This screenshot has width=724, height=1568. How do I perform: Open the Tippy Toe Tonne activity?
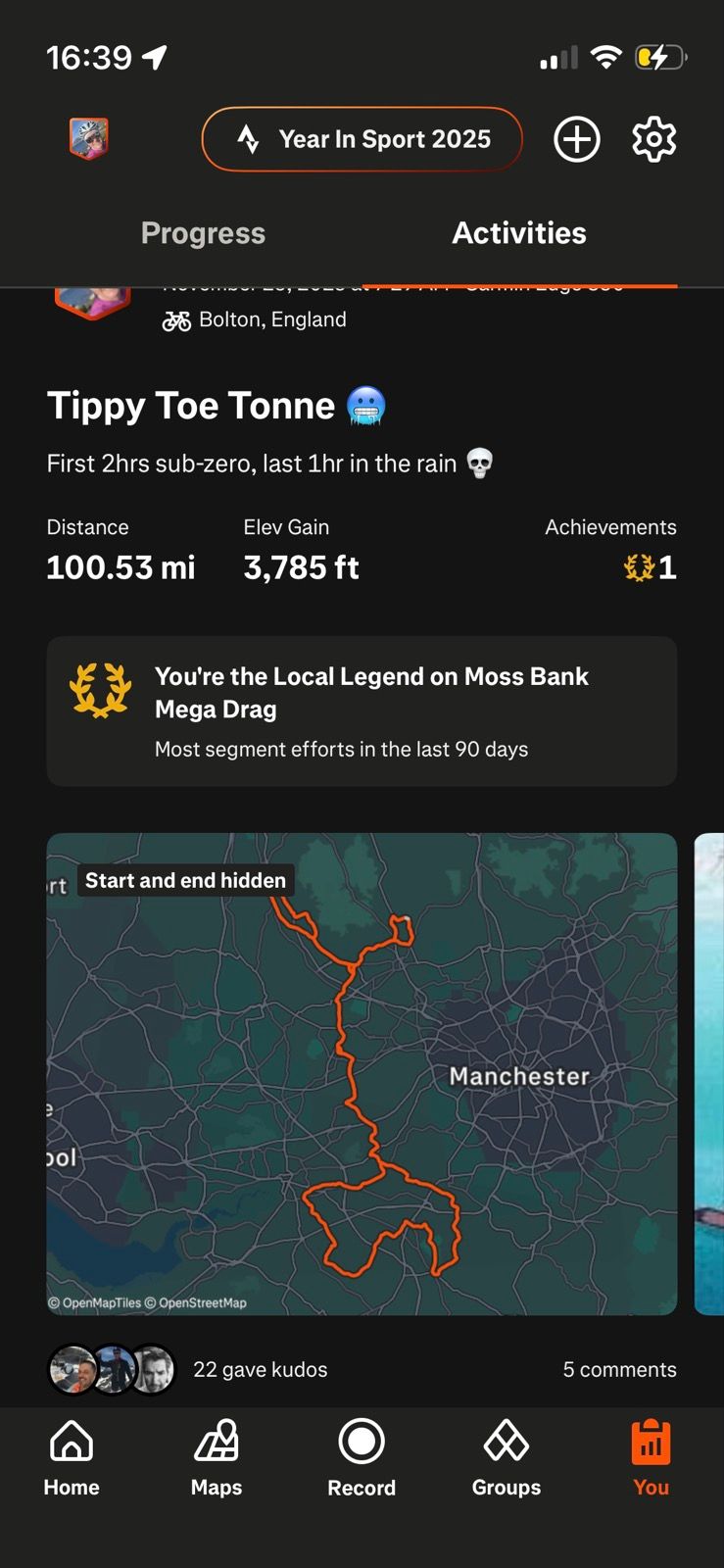coord(191,406)
